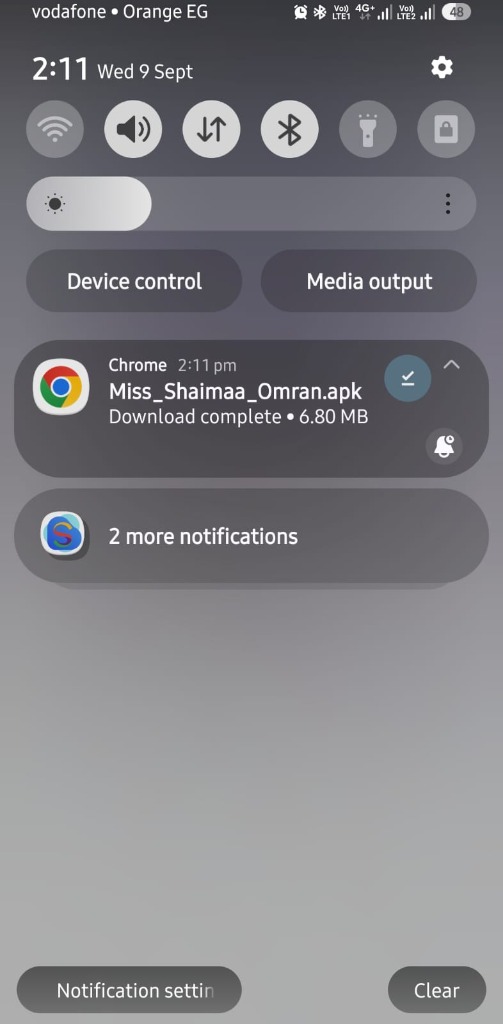
Task: Switch on the flashlight
Action: [x=368, y=129]
